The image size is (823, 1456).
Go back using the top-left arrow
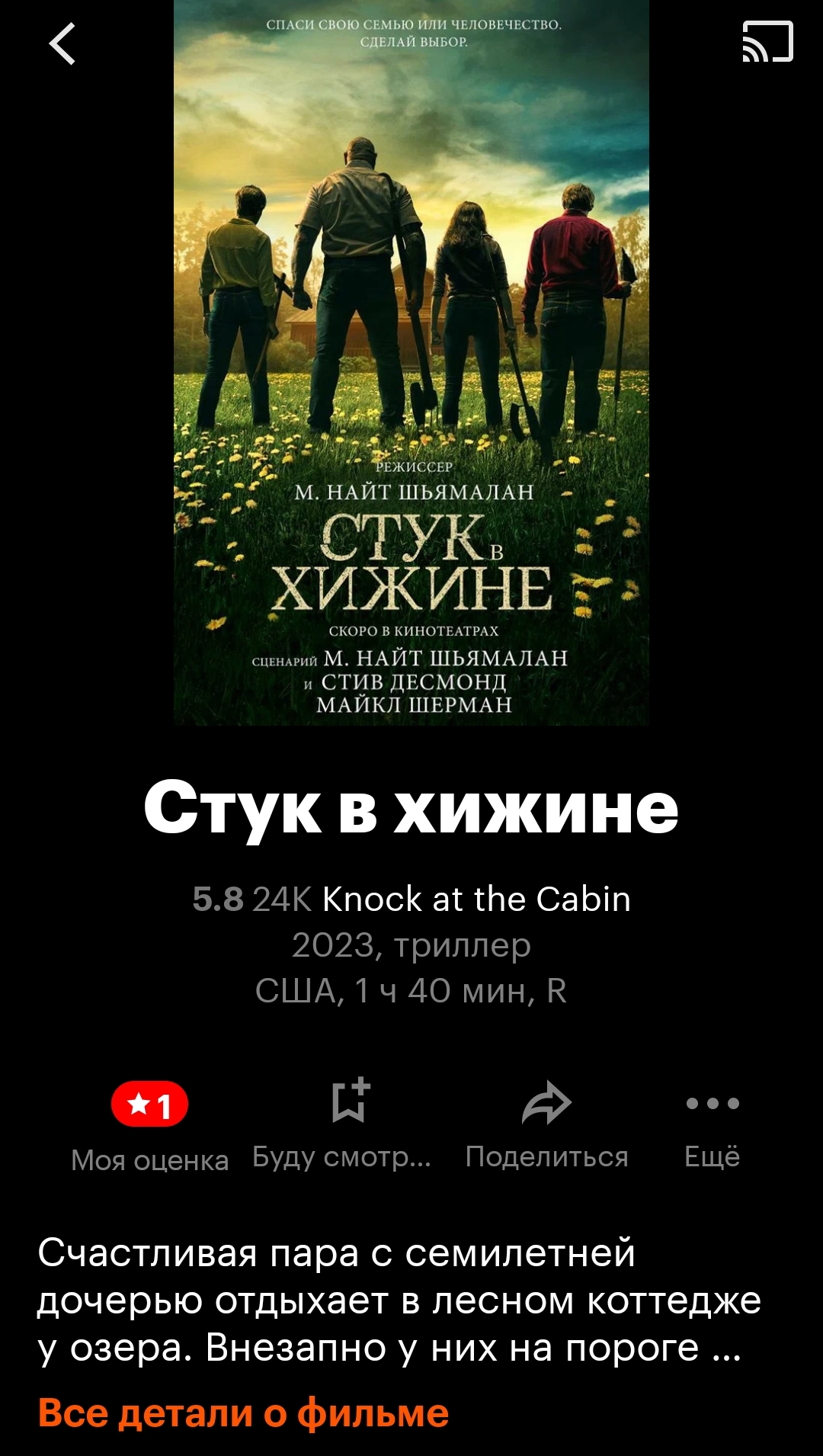(62, 43)
